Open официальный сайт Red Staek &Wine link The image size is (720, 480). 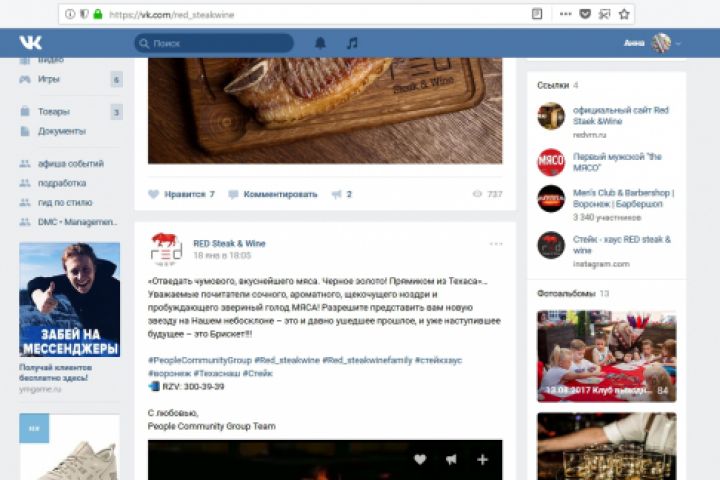point(620,115)
